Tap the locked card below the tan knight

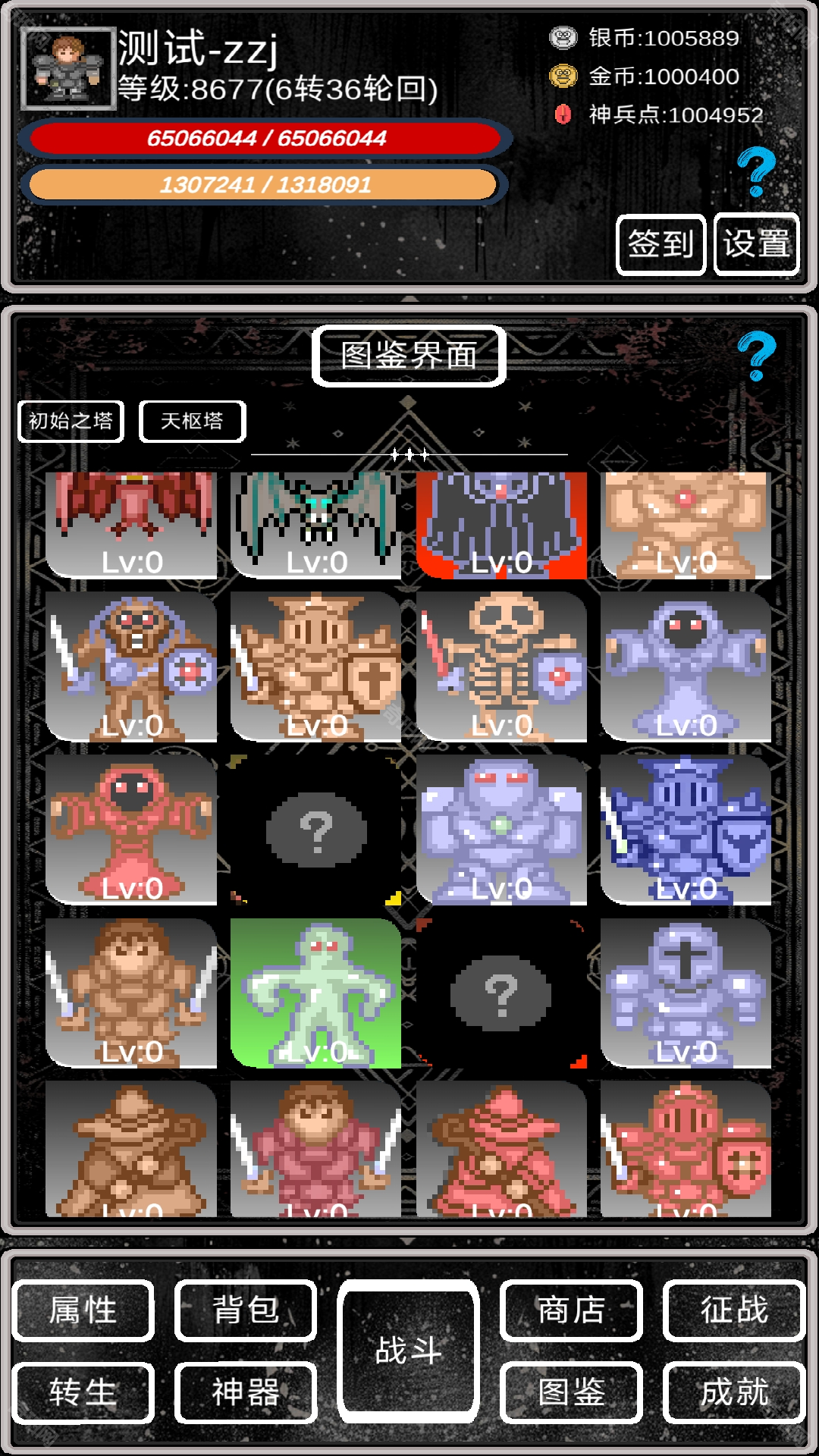click(316, 830)
